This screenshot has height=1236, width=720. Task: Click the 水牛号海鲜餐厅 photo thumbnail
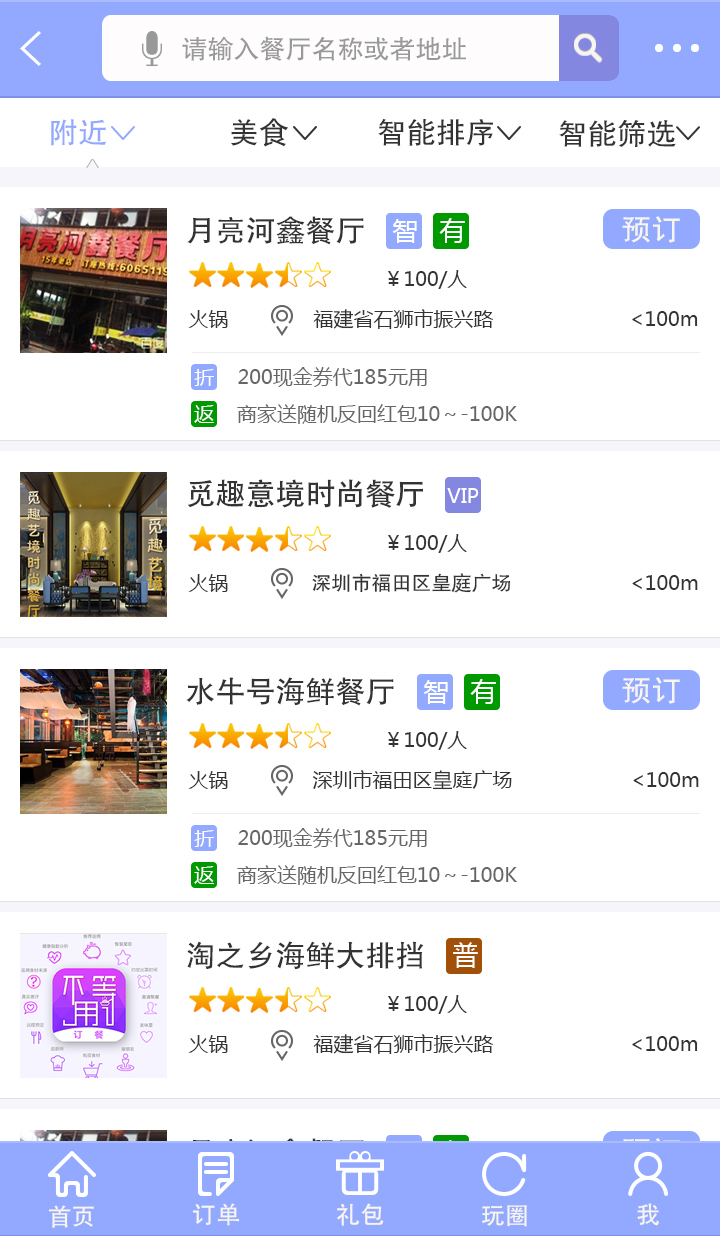pos(93,741)
